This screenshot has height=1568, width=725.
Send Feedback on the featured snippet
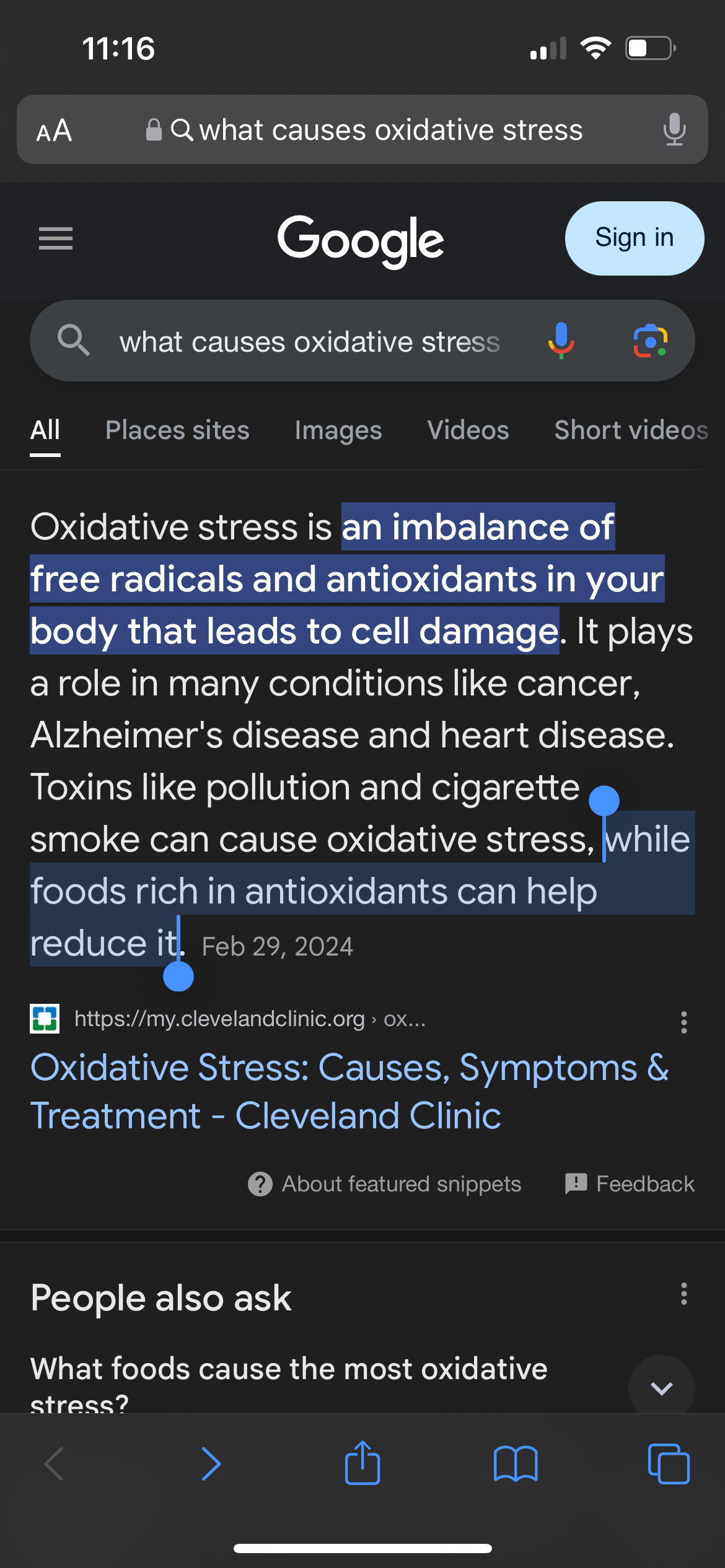click(x=630, y=1184)
